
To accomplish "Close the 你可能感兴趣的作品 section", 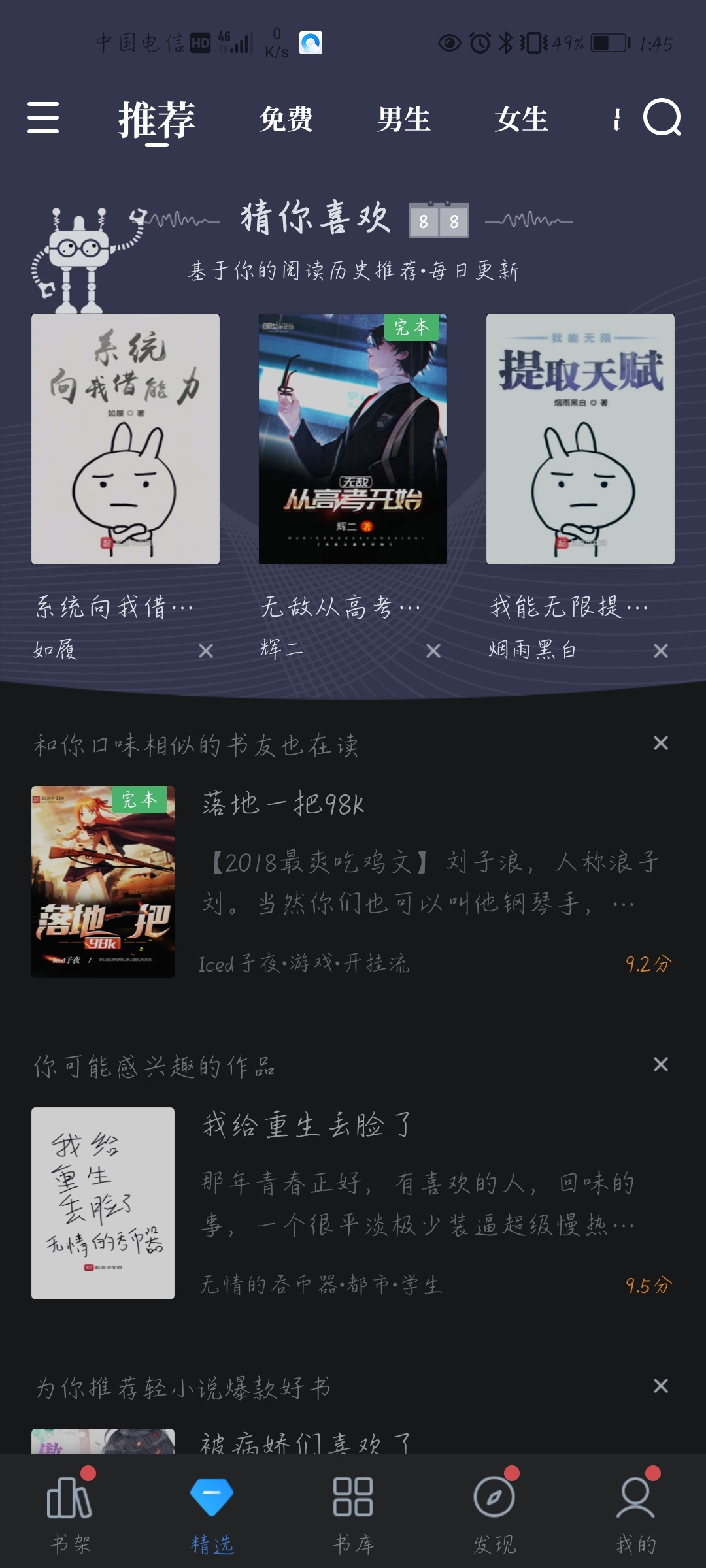I will 661,1065.
